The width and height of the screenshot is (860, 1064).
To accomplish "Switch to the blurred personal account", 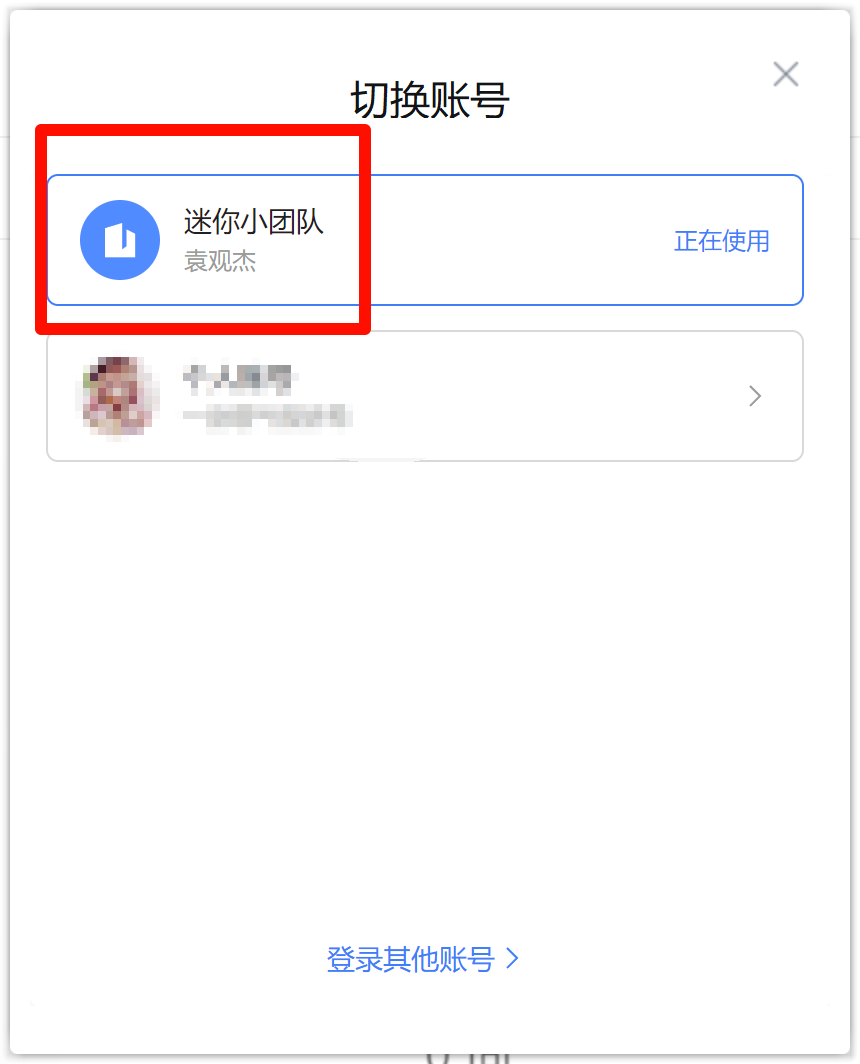I will pos(424,396).
